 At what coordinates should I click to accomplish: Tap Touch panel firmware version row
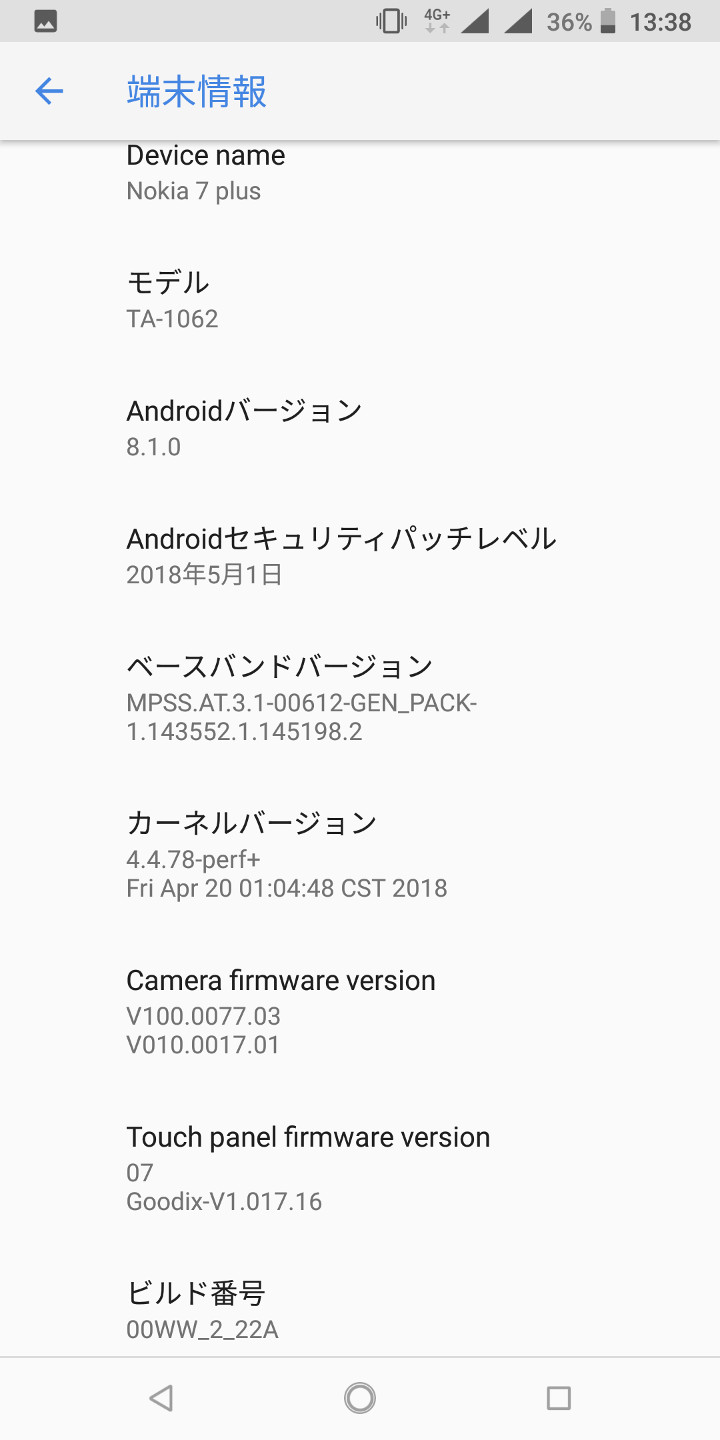click(360, 1169)
